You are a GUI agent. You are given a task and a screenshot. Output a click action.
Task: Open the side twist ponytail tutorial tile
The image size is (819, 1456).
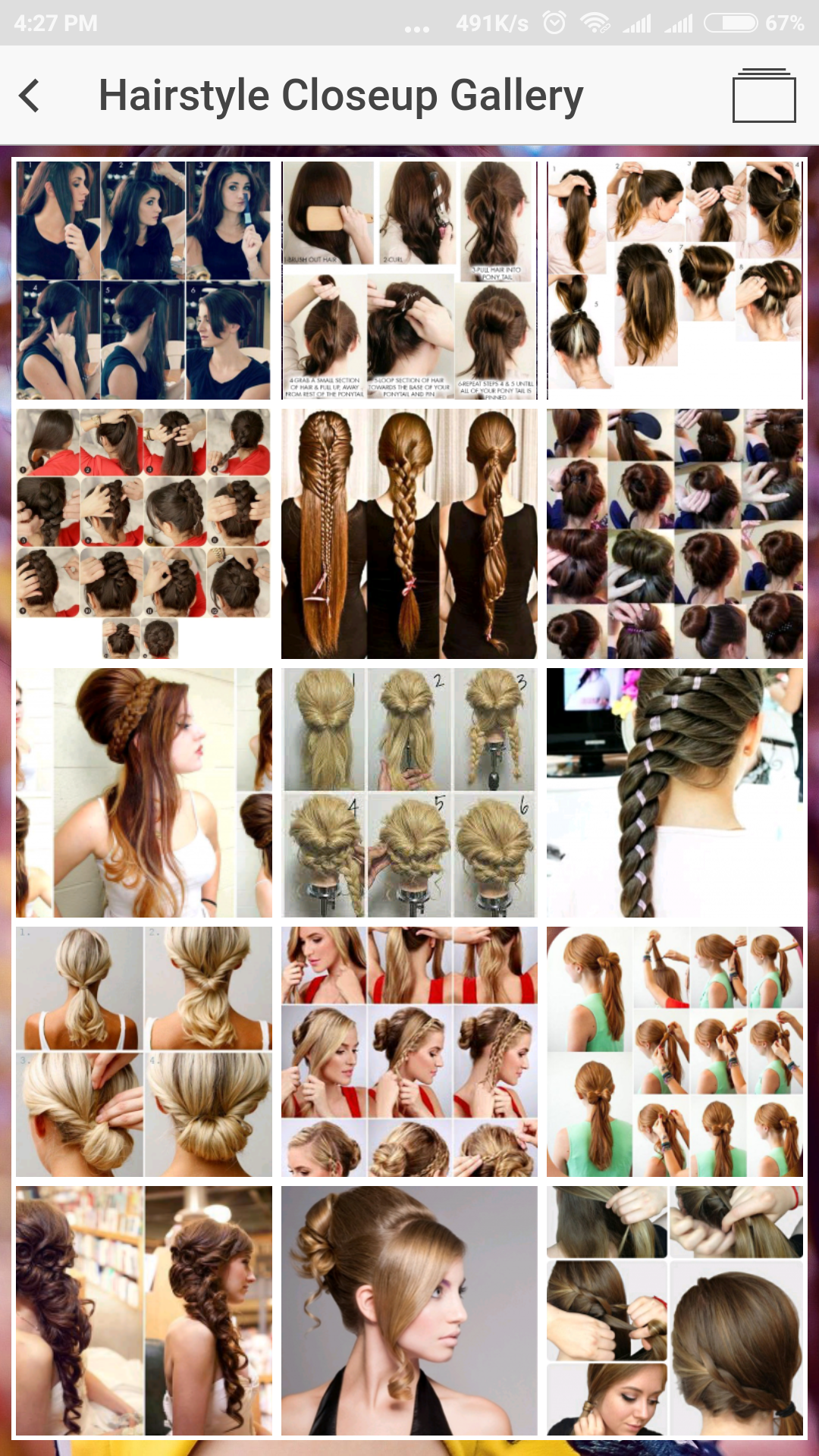pos(674,1310)
